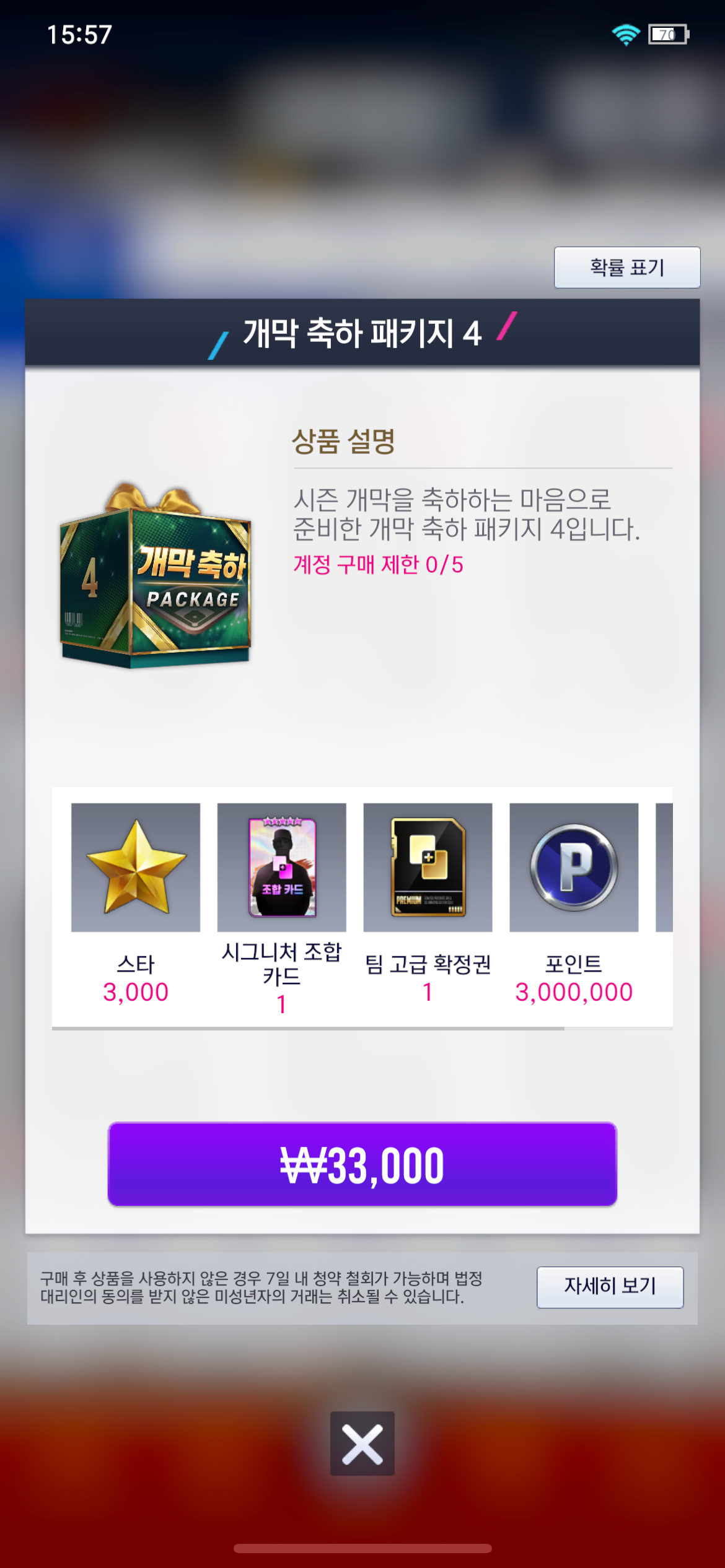725x1568 pixels.
Task: View the 스타 3,000 reward item
Action: [136, 868]
